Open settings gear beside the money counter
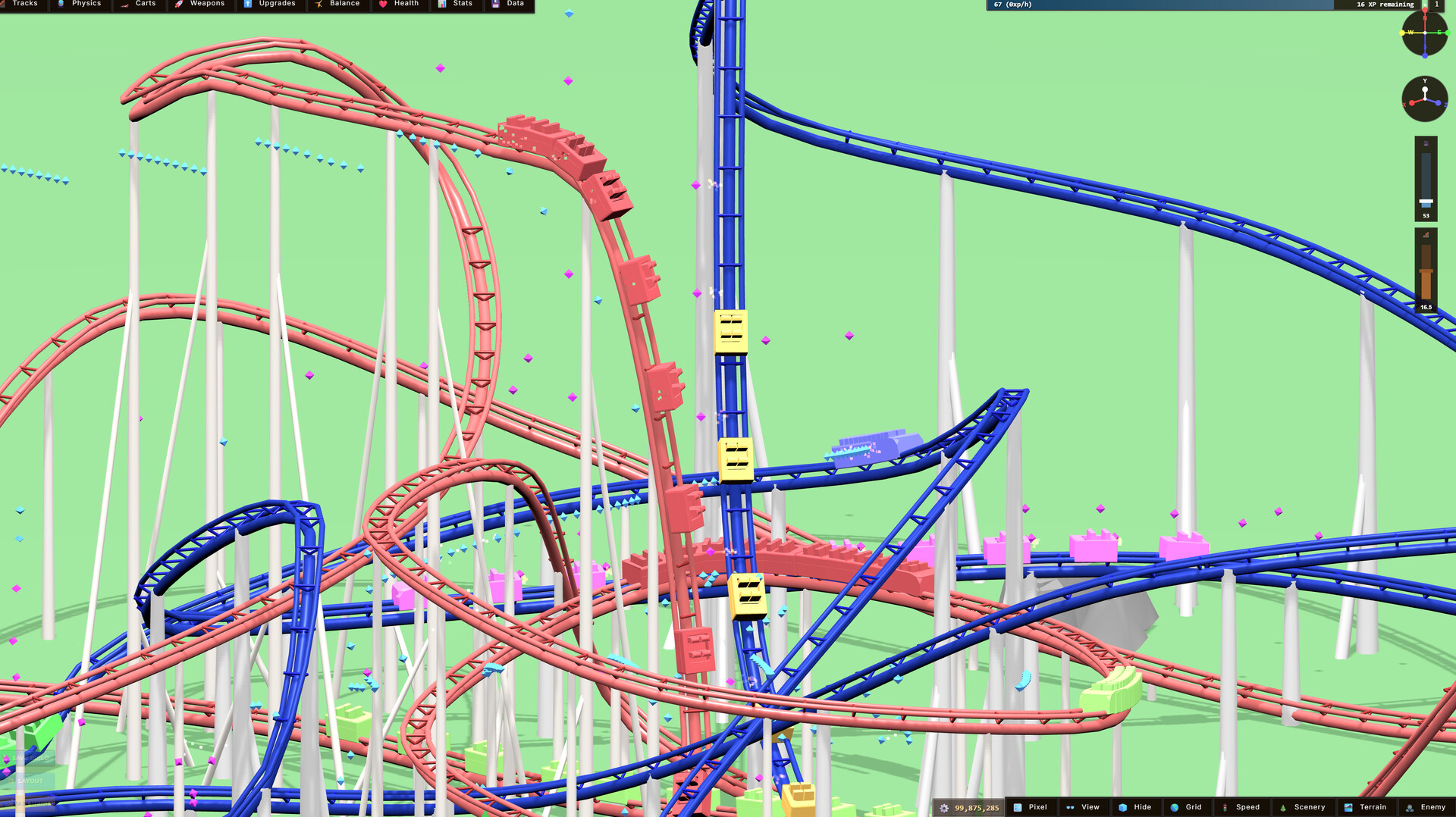 point(944,808)
